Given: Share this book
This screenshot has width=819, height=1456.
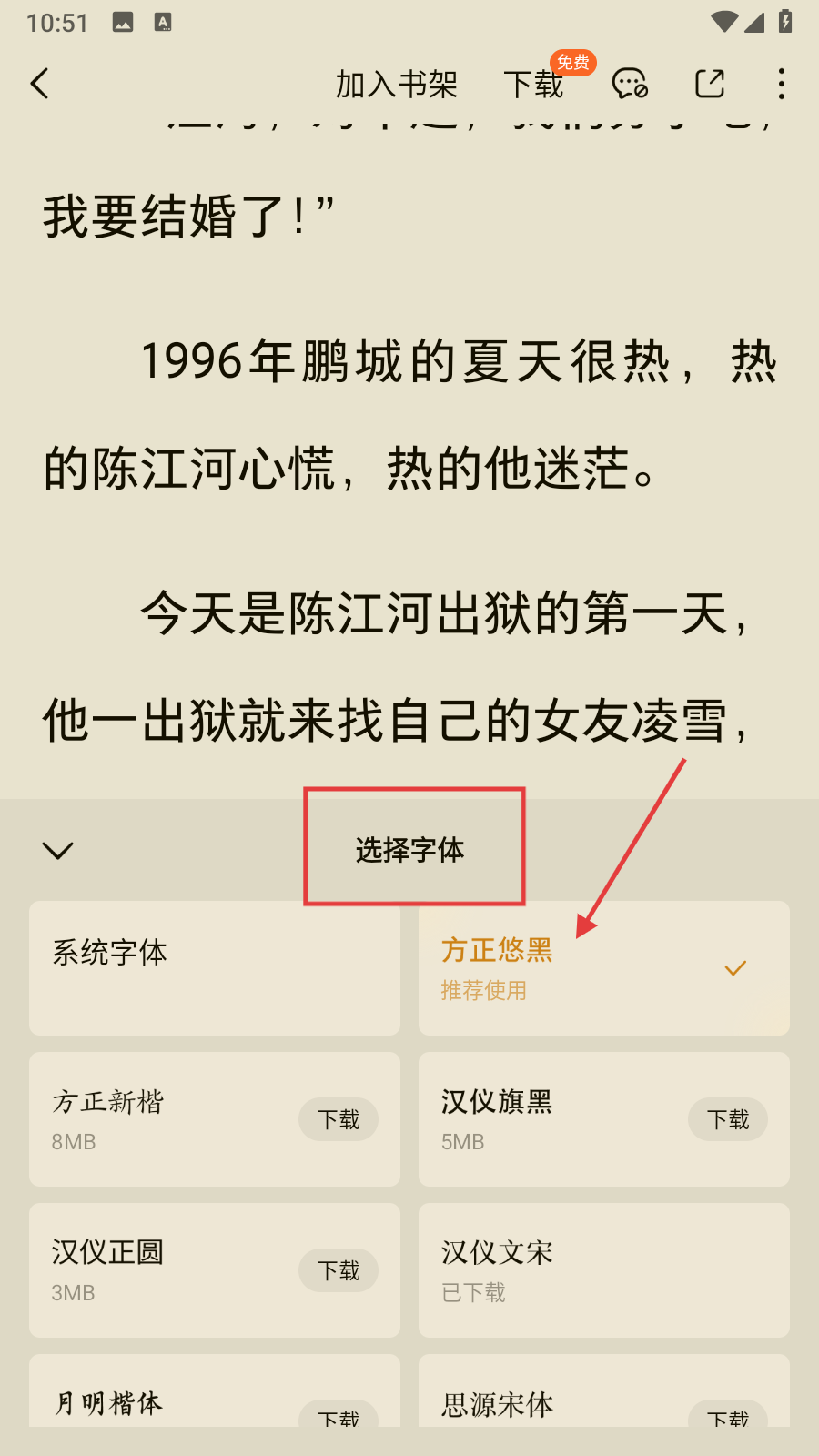Looking at the screenshot, I should click(x=710, y=84).
